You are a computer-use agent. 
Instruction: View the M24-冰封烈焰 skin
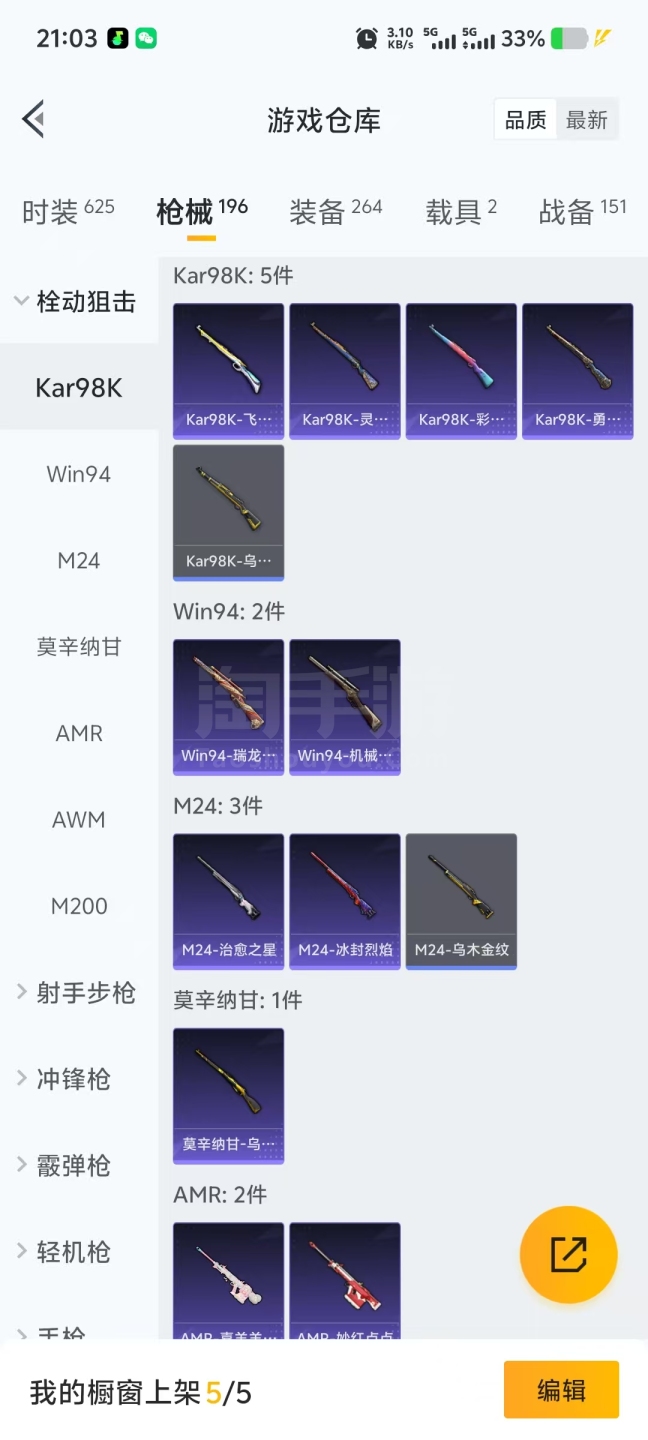click(345, 900)
